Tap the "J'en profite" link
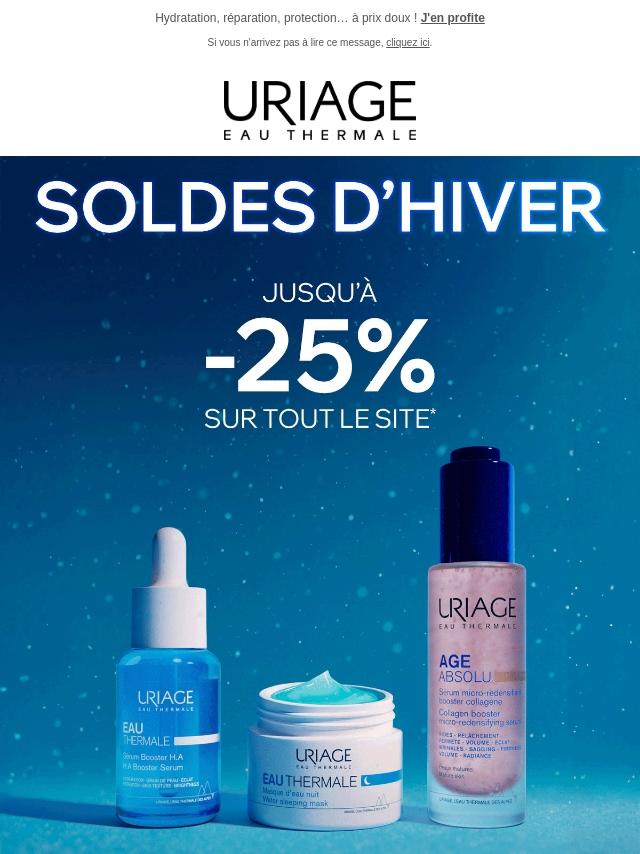 (x=452, y=18)
